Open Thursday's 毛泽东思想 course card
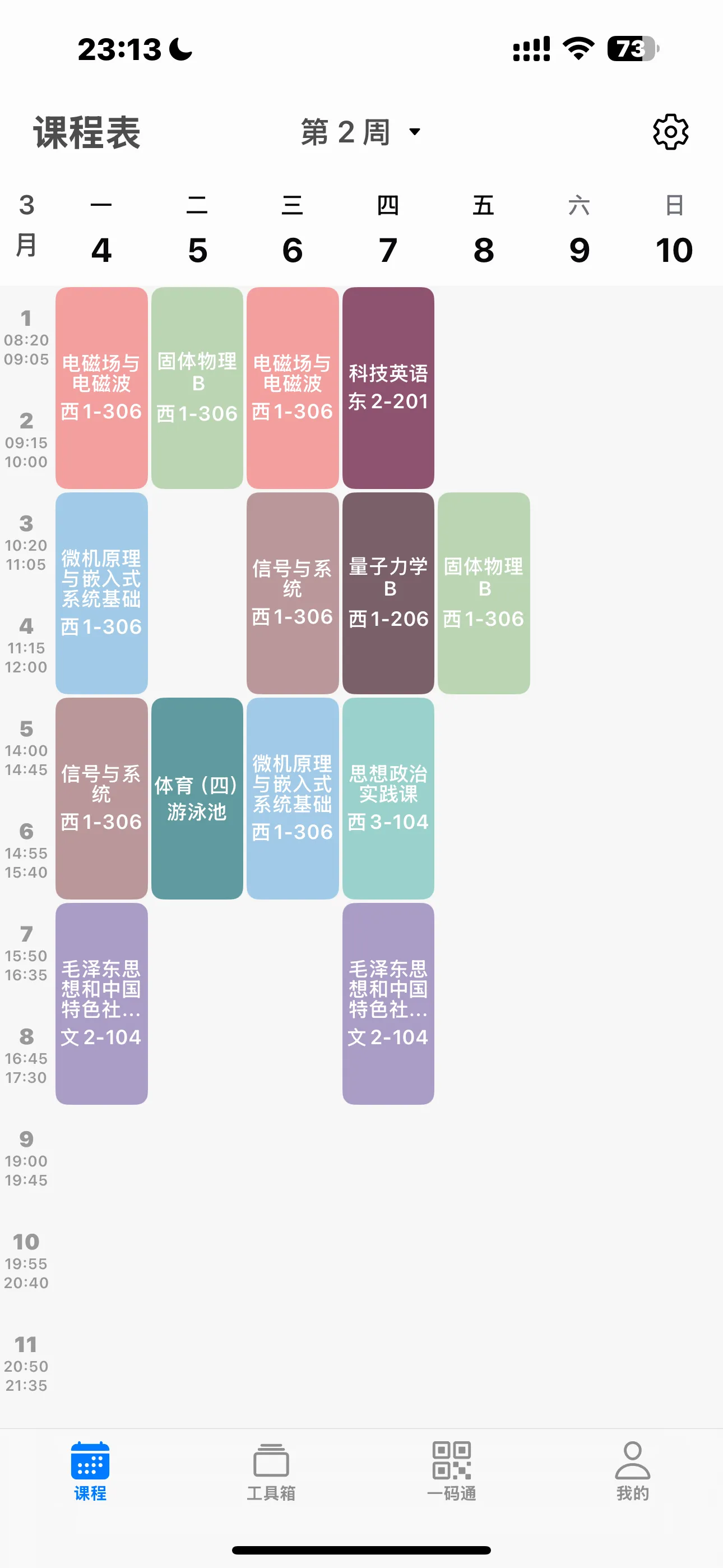Viewport: 723px width, 1568px height. pos(388,1003)
